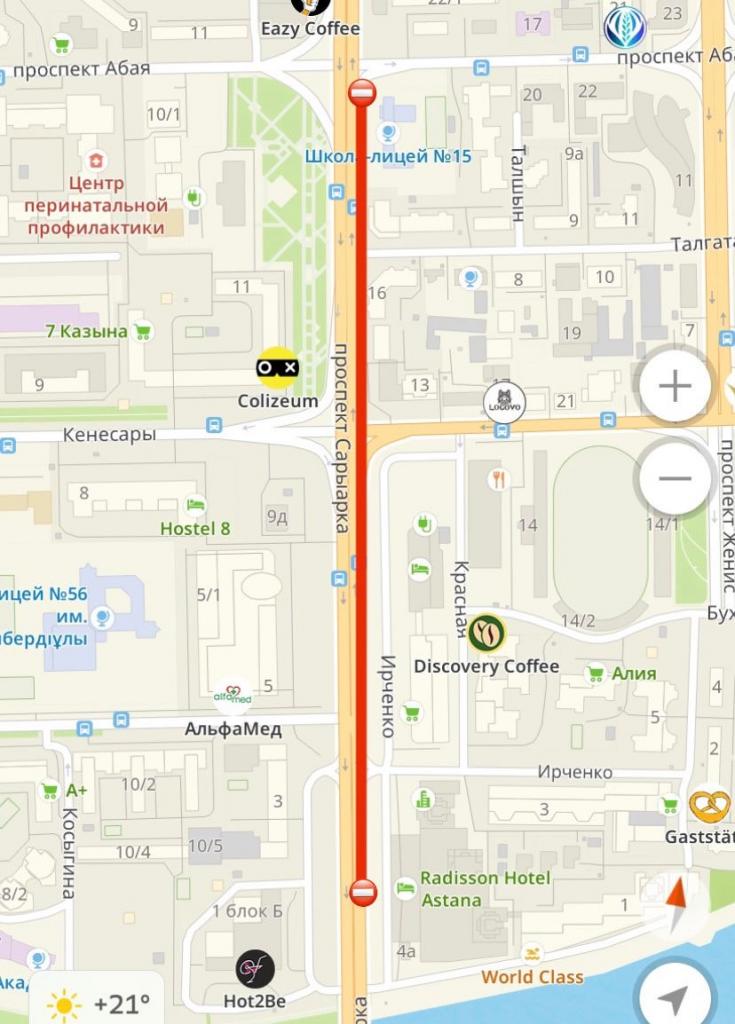Screen dimensions: 735x1024
Task: Open the Школа-лицей №15 marker
Action: coord(388,132)
